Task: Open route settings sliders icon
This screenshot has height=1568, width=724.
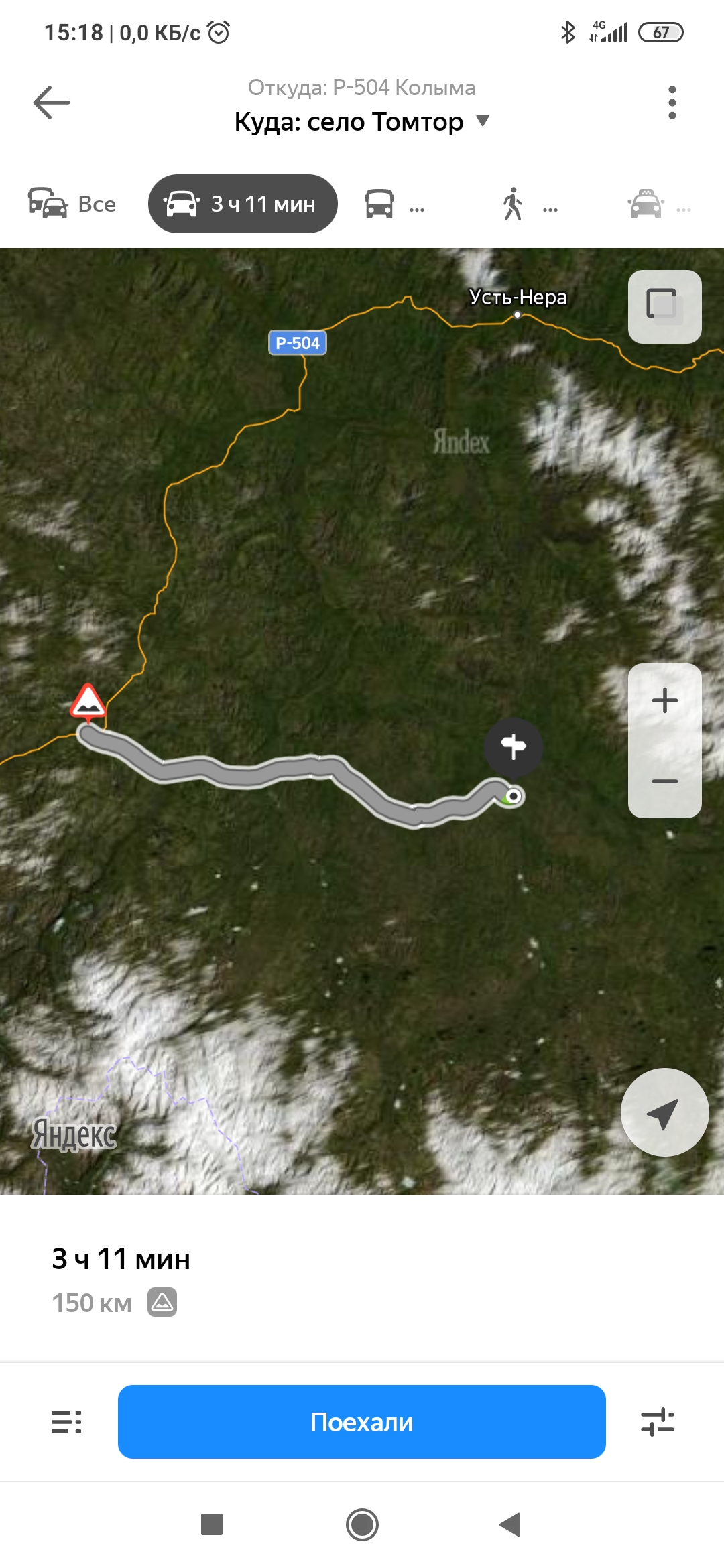Action: [657, 1422]
